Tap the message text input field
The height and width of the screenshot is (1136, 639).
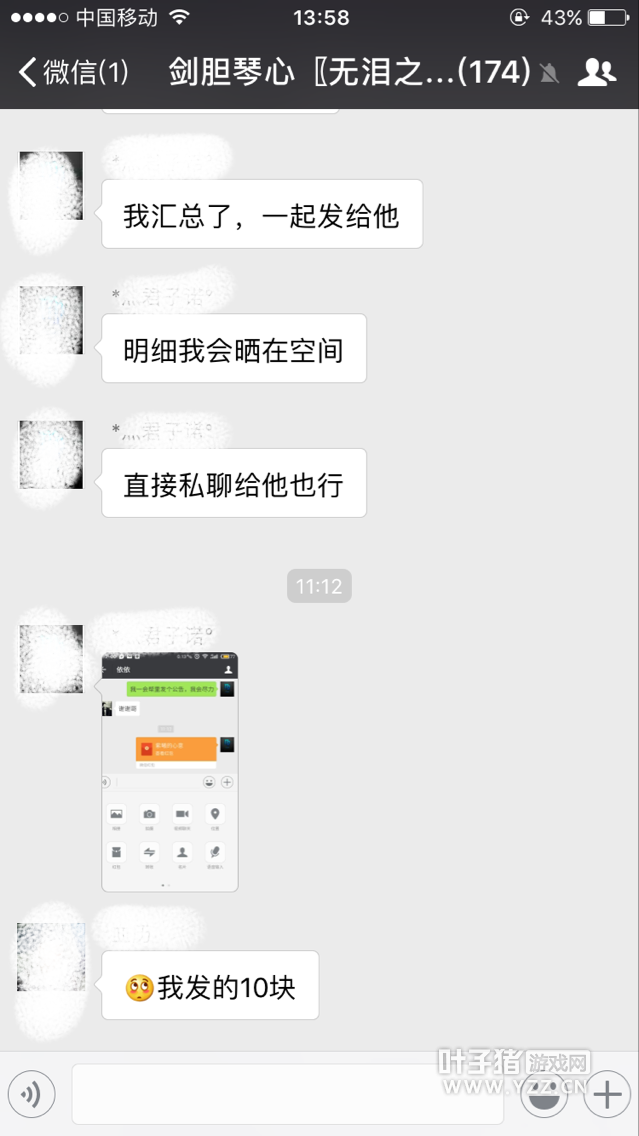coord(287,1096)
